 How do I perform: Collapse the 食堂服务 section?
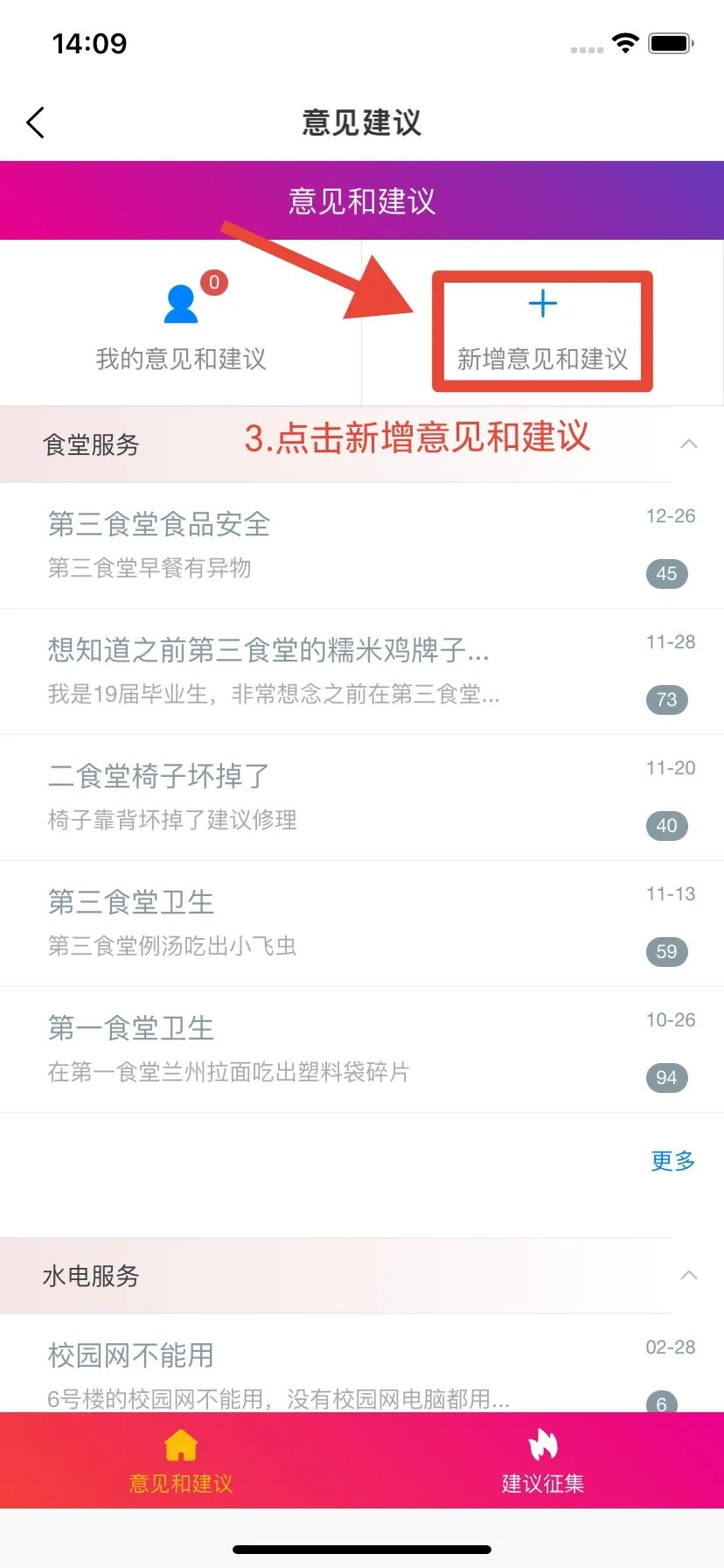pos(688,444)
